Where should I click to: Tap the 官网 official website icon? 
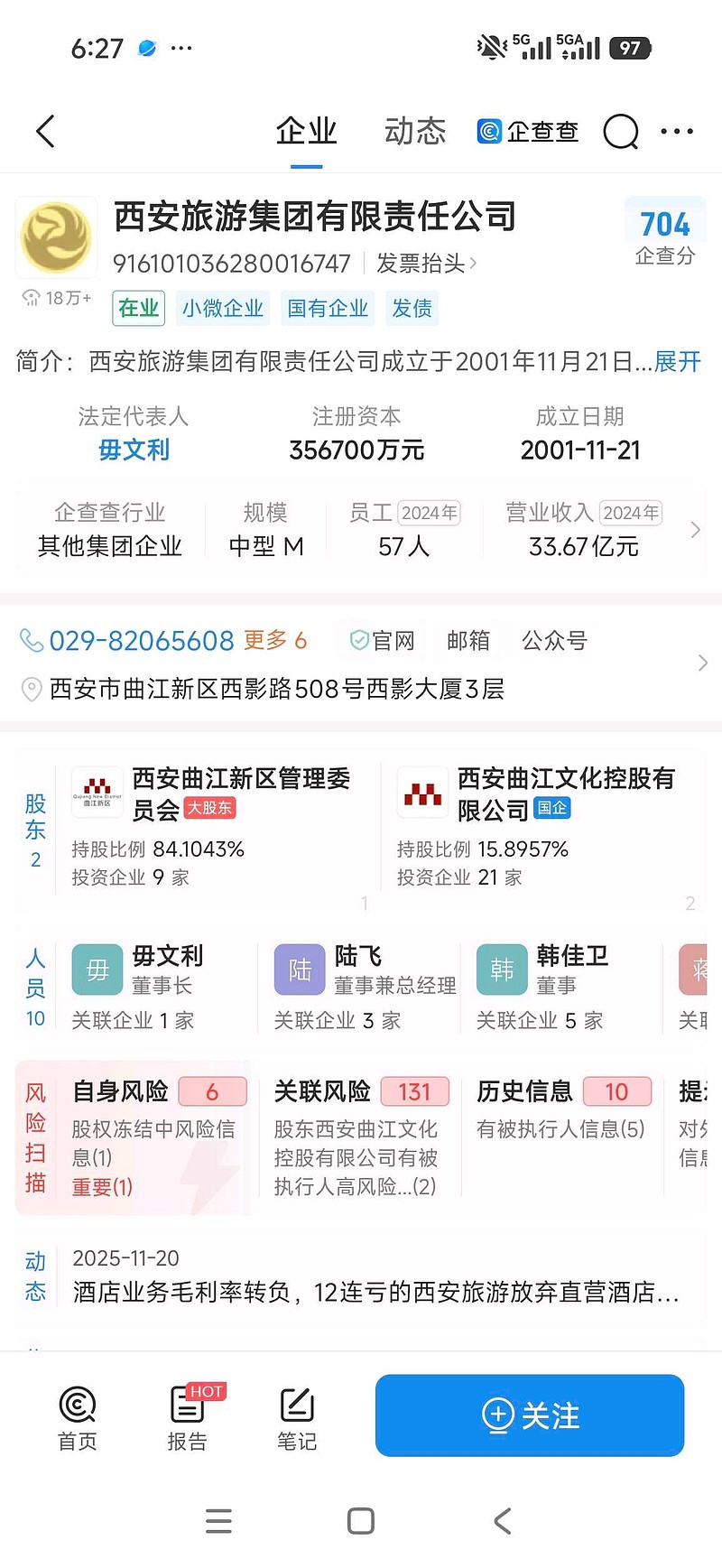coord(381,640)
